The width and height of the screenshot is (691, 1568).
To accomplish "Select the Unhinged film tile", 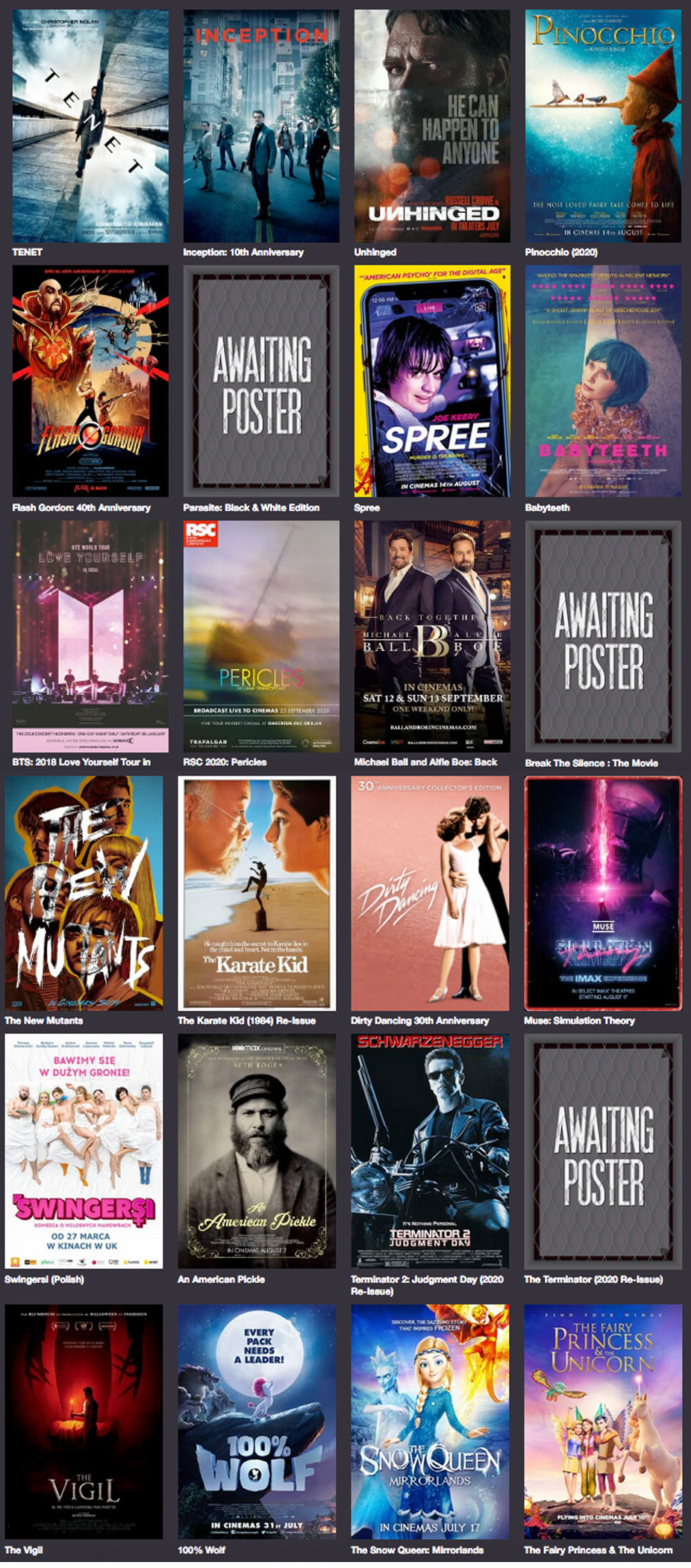I will click(432, 125).
